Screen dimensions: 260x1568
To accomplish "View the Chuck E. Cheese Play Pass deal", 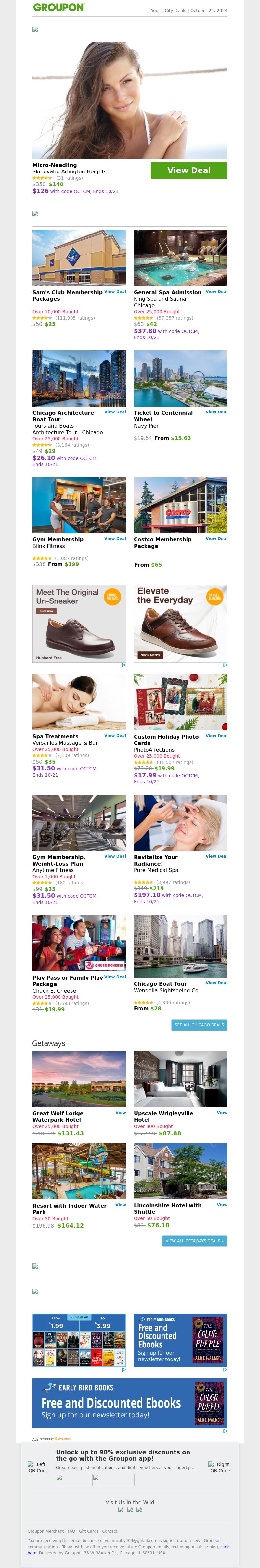I will pos(115,977).
